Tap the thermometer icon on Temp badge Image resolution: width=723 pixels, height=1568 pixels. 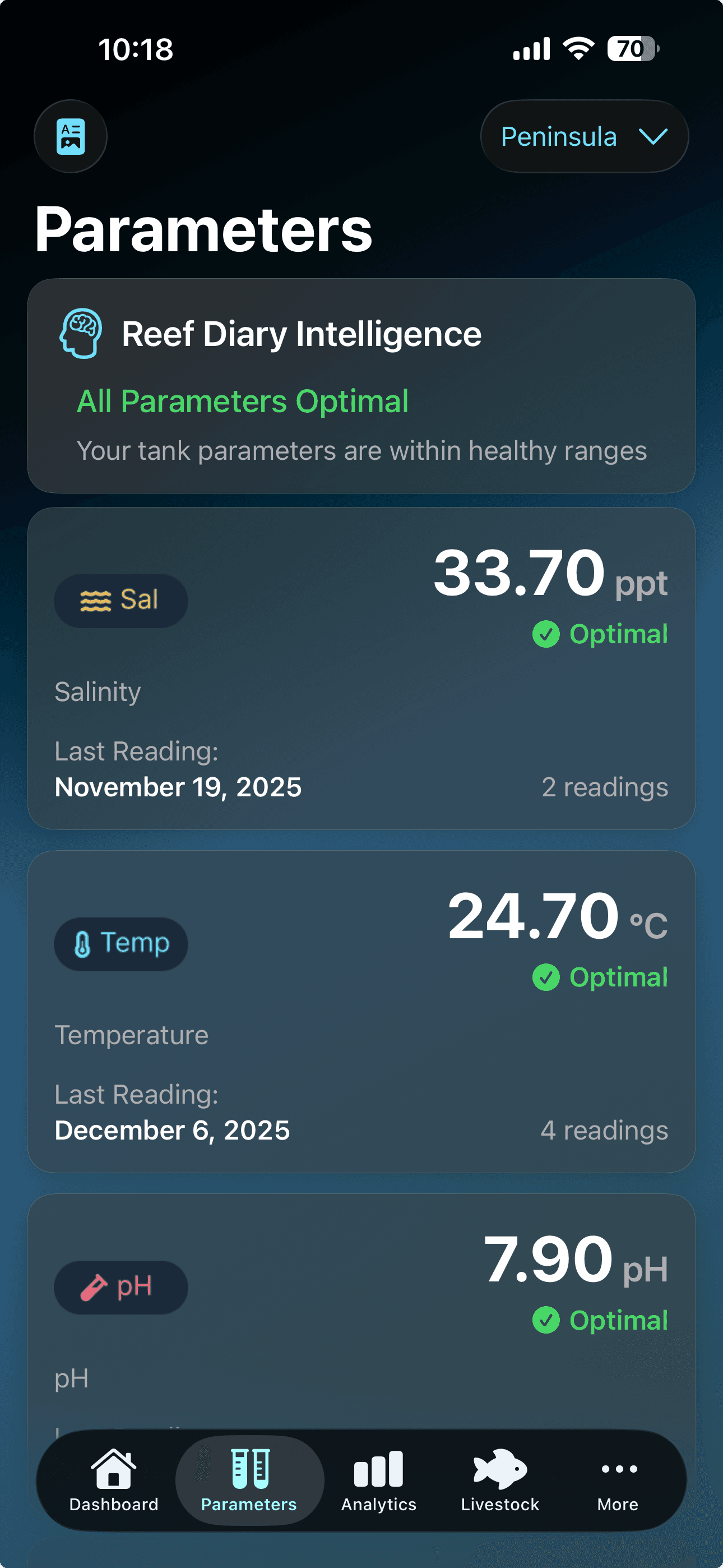pos(84,943)
